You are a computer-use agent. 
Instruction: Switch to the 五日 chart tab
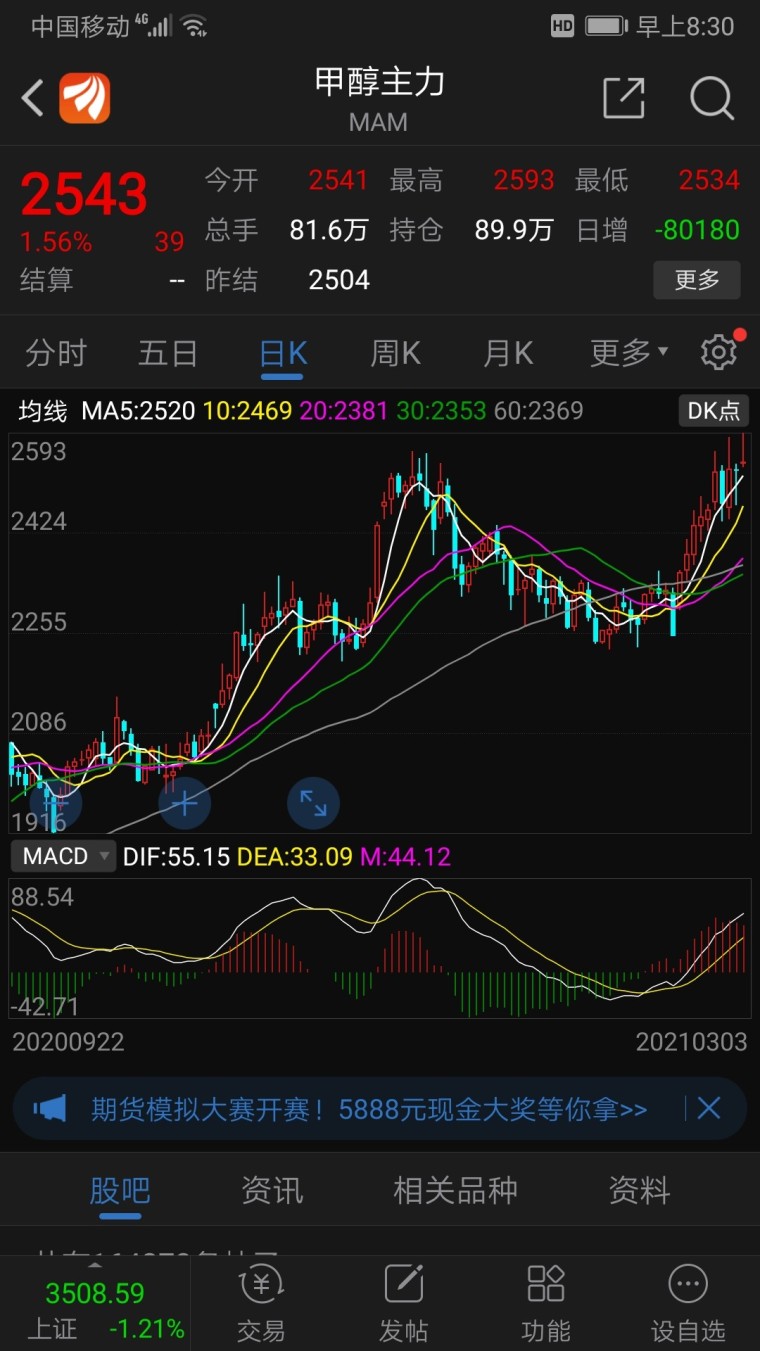(168, 353)
